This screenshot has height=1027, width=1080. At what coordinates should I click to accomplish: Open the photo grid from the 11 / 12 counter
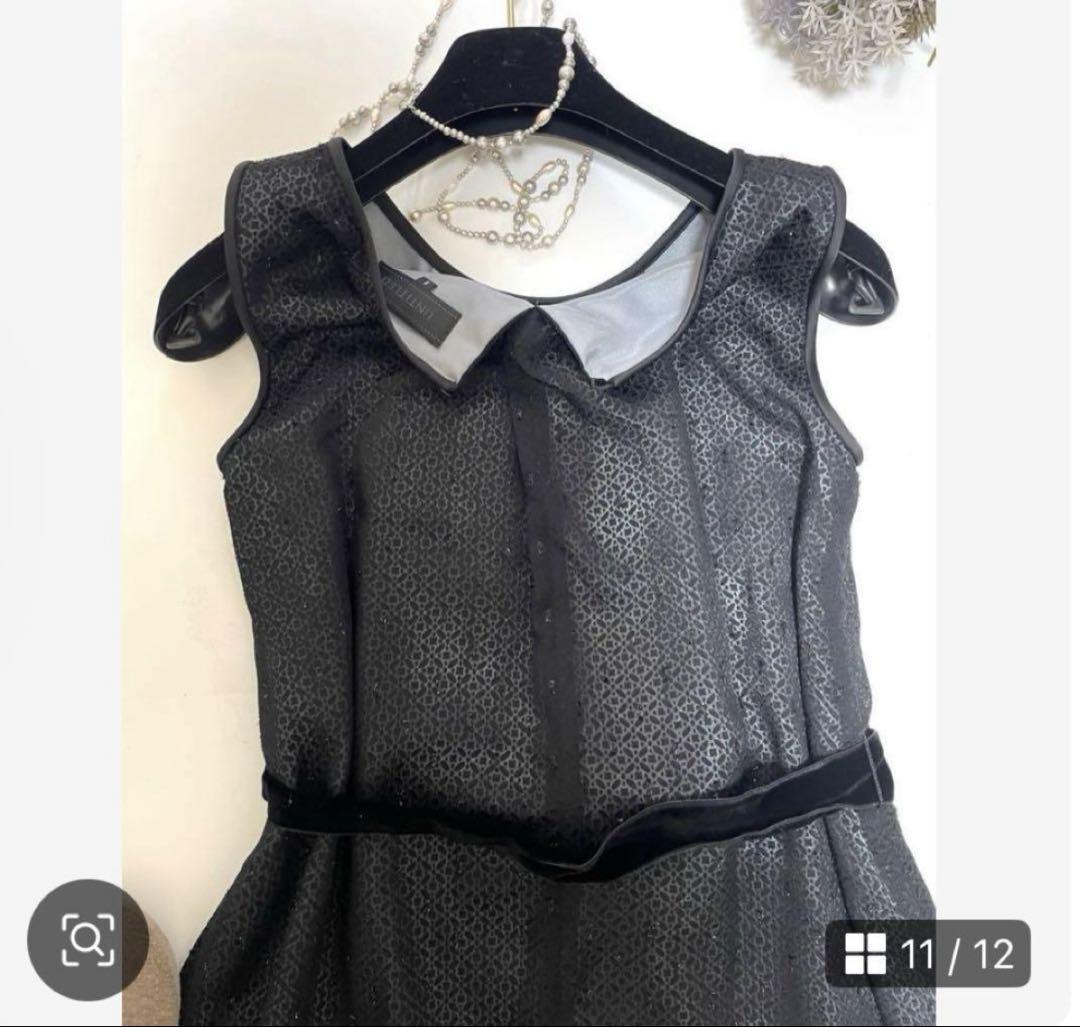(x=927, y=953)
